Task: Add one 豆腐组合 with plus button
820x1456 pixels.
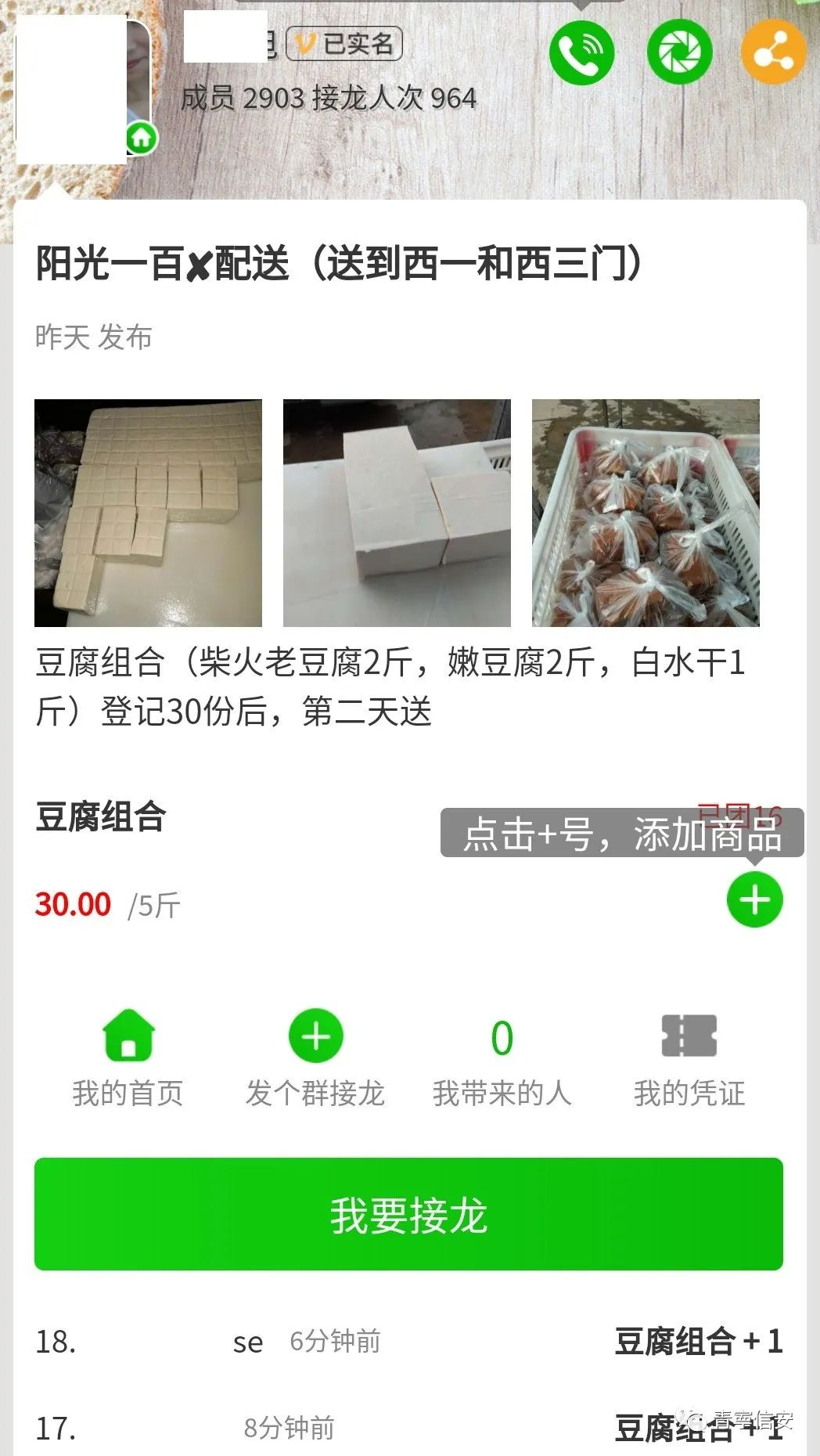Action: click(x=754, y=899)
